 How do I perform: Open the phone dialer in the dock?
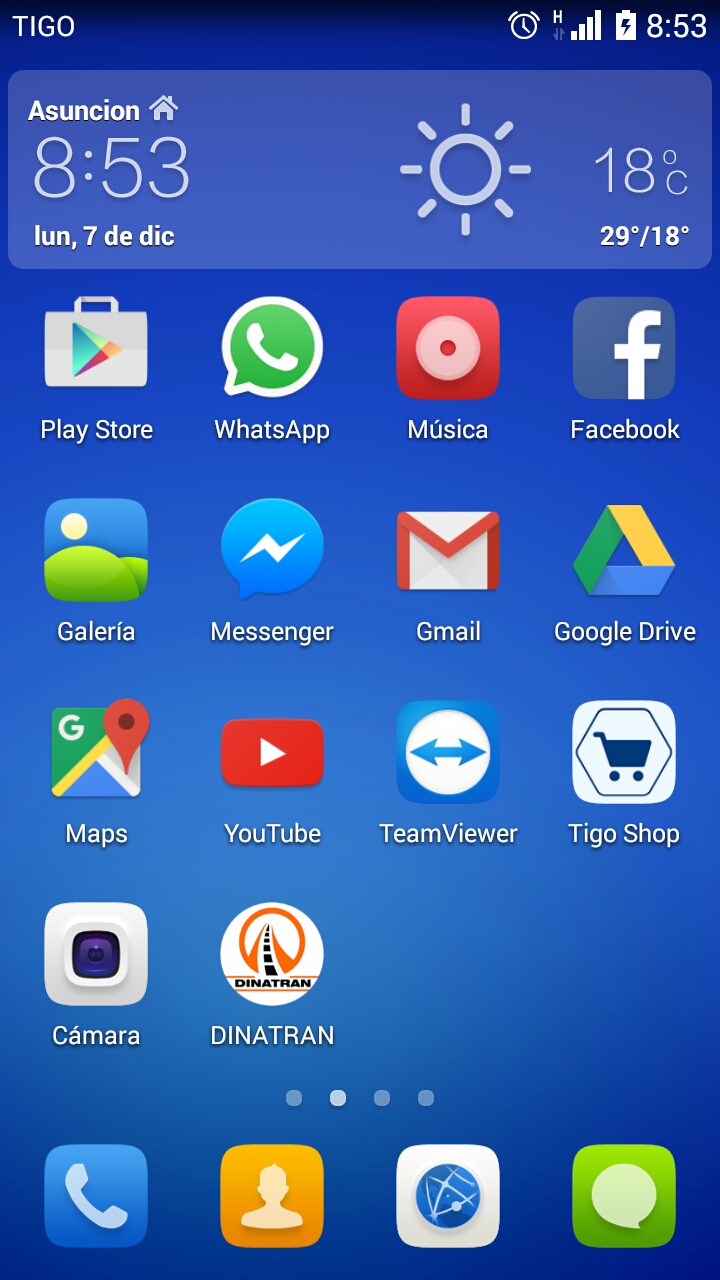tap(96, 1195)
